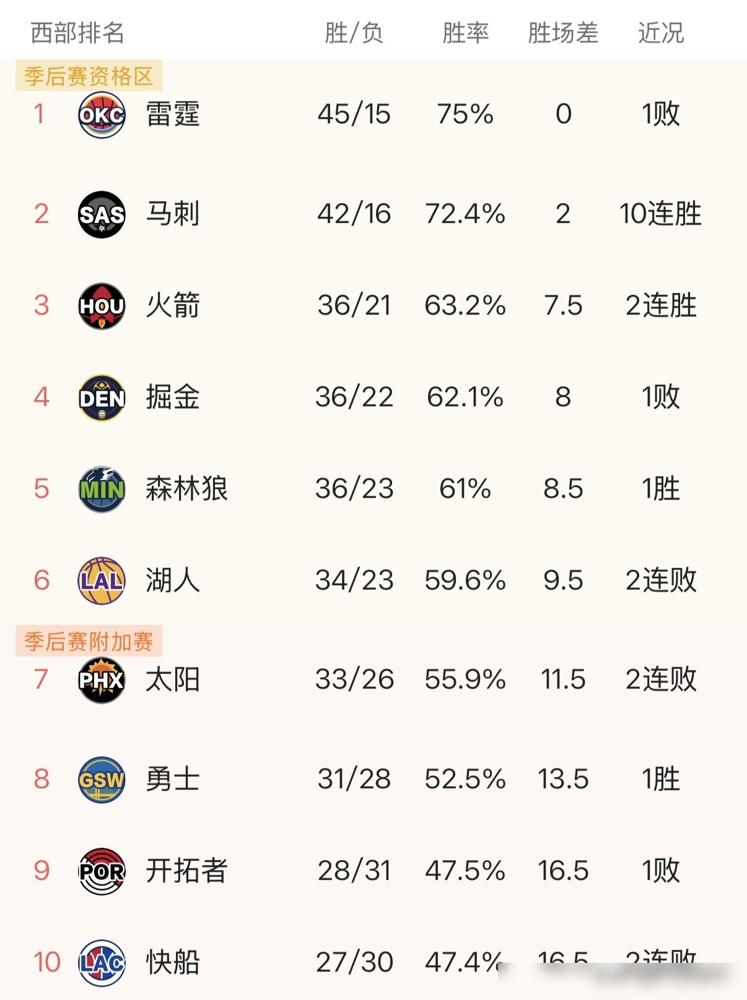Click the POR Trail Blazers logo
This screenshot has height=1000, width=747.
coord(101,871)
